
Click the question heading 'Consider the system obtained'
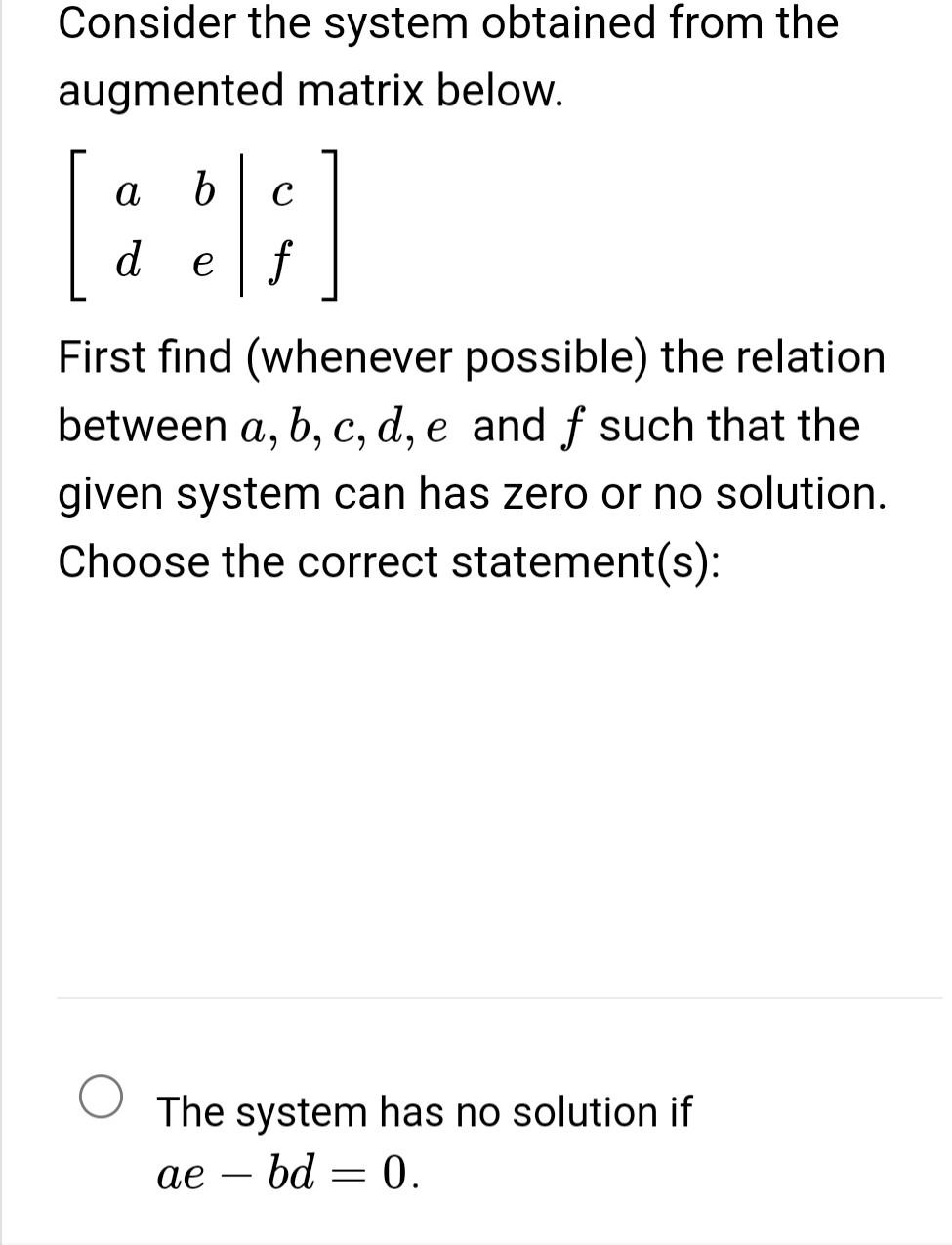(x=342, y=24)
